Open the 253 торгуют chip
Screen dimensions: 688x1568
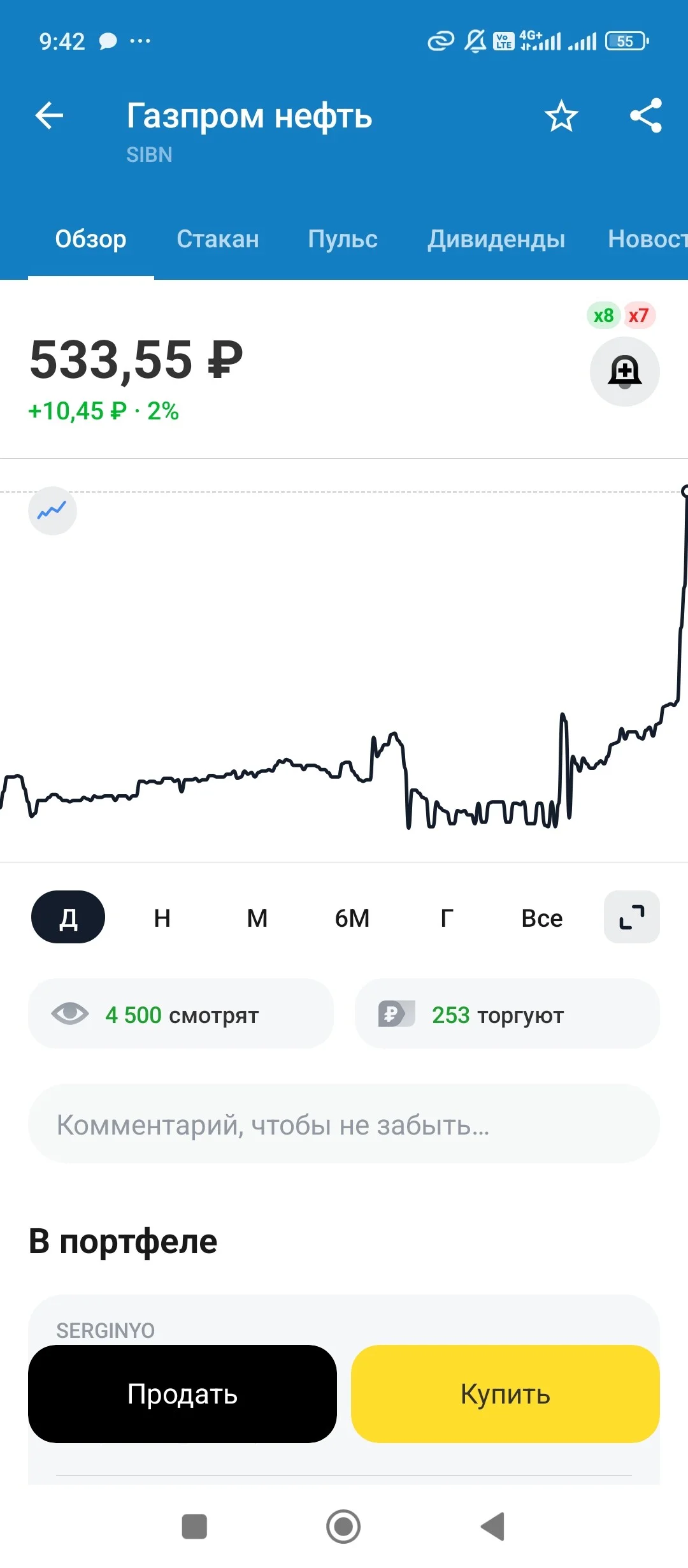pos(507,1014)
